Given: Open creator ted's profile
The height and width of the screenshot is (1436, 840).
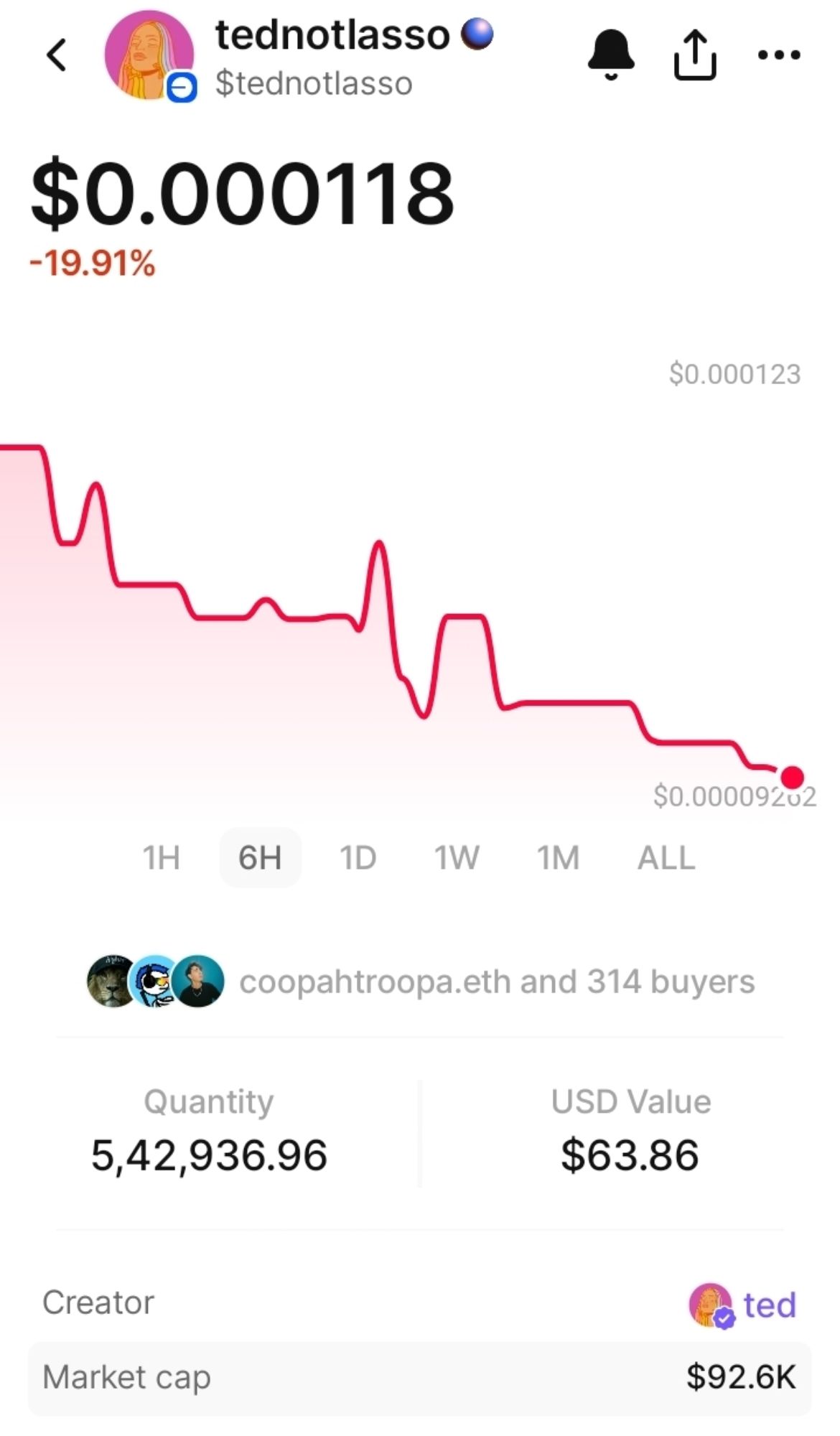Looking at the screenshot, I should point(744,1305).
